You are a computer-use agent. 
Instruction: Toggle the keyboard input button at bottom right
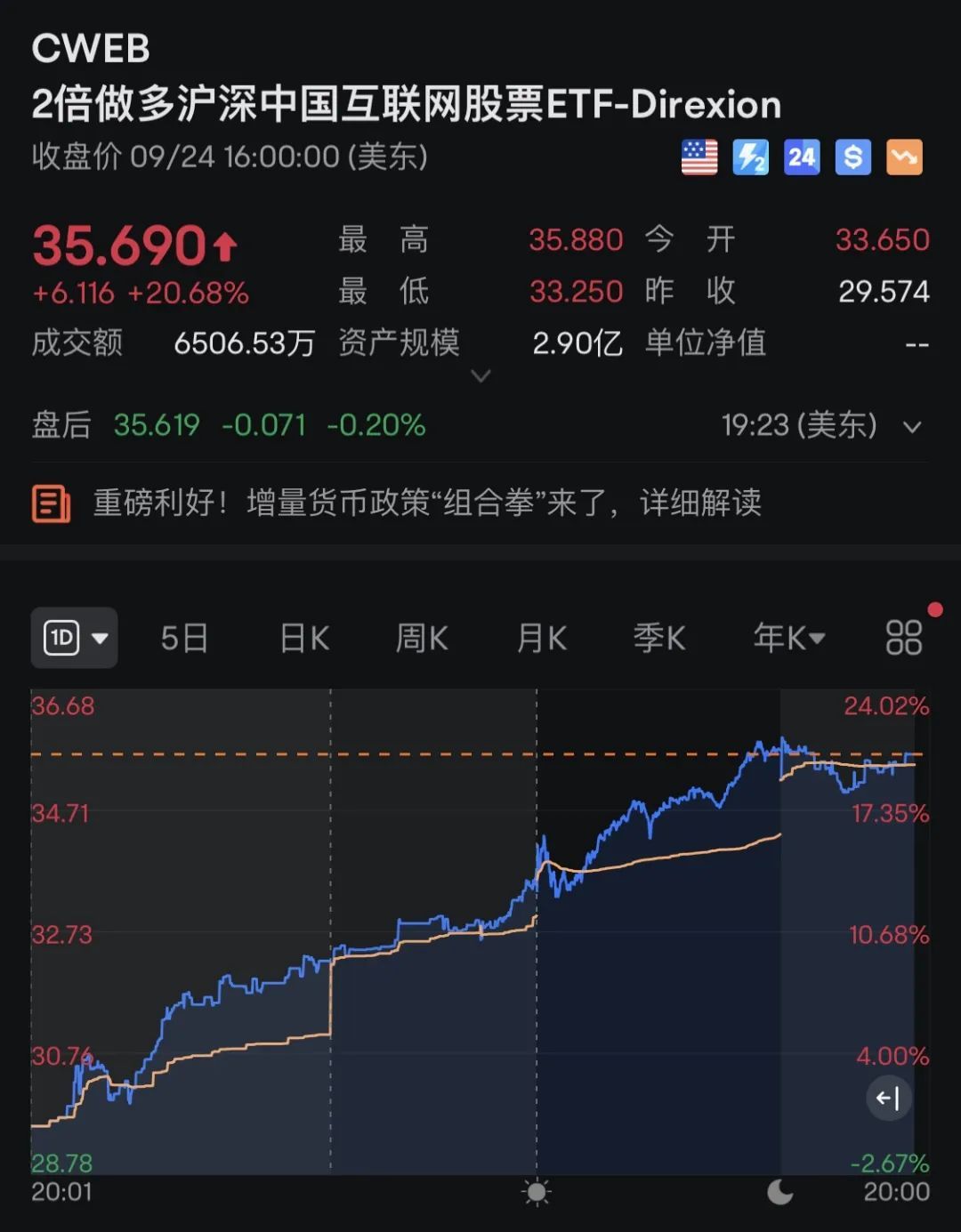click(x=887, y=1098)
